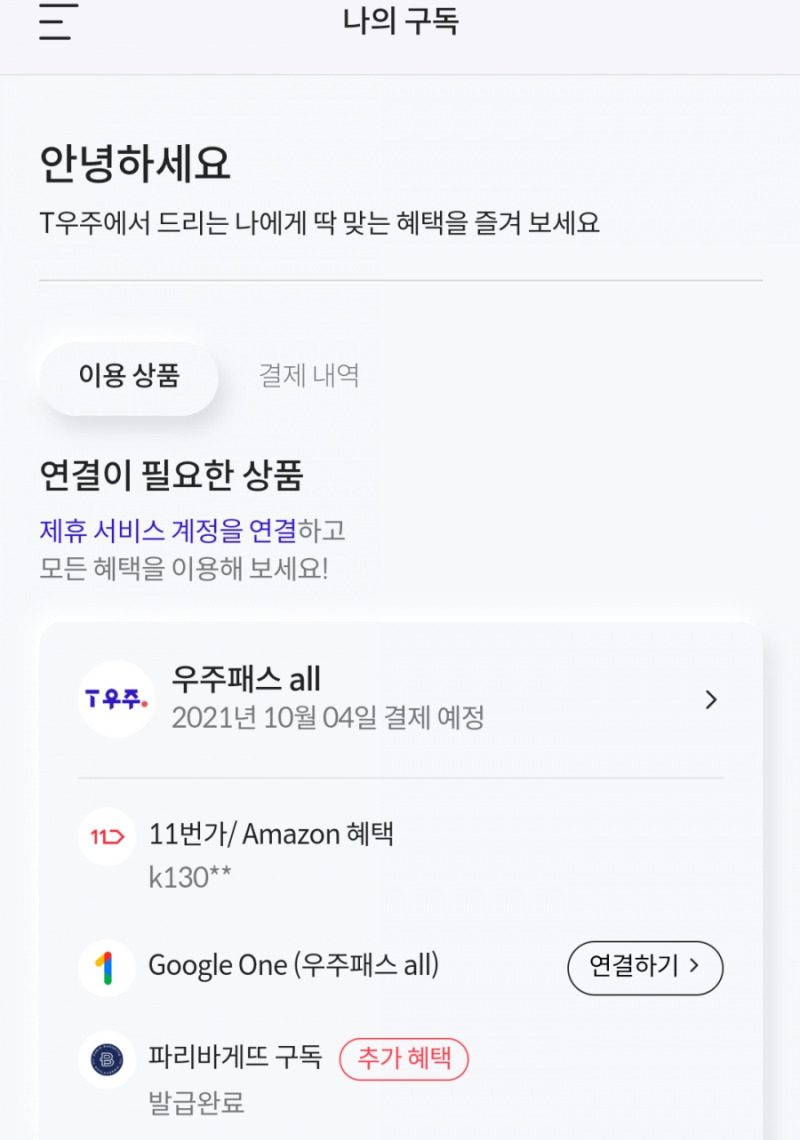The width and height of the screenshot is (800, 1140).
Task: Open the hamburger drawer menu
Action: coord(58,22)
